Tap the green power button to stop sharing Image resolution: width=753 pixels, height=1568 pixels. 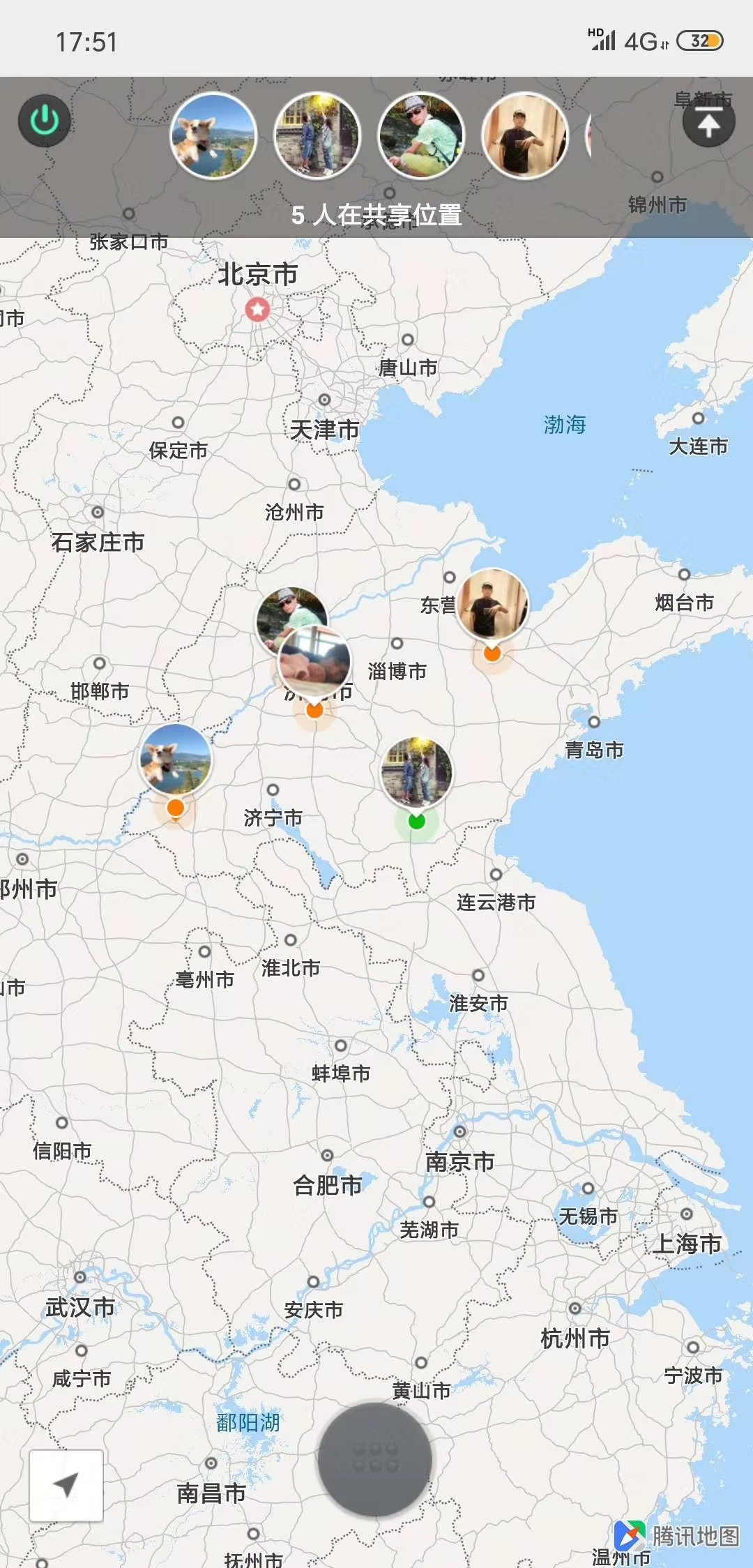(45, 121)
